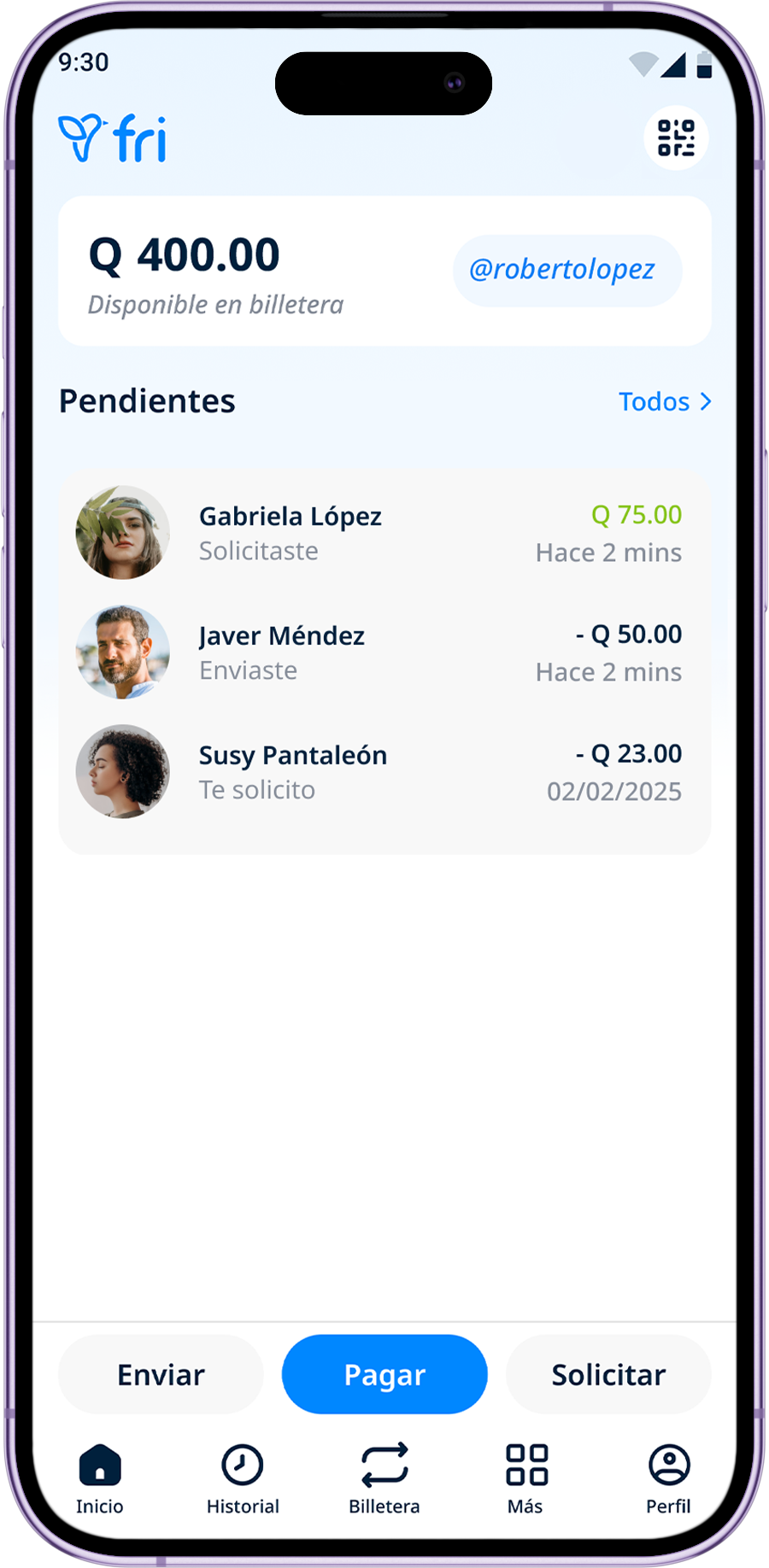Image resolution: width=769 pixels, height=1568 pixels.
Task: Switch to the Perfil tab
Action: point(668,1478)
